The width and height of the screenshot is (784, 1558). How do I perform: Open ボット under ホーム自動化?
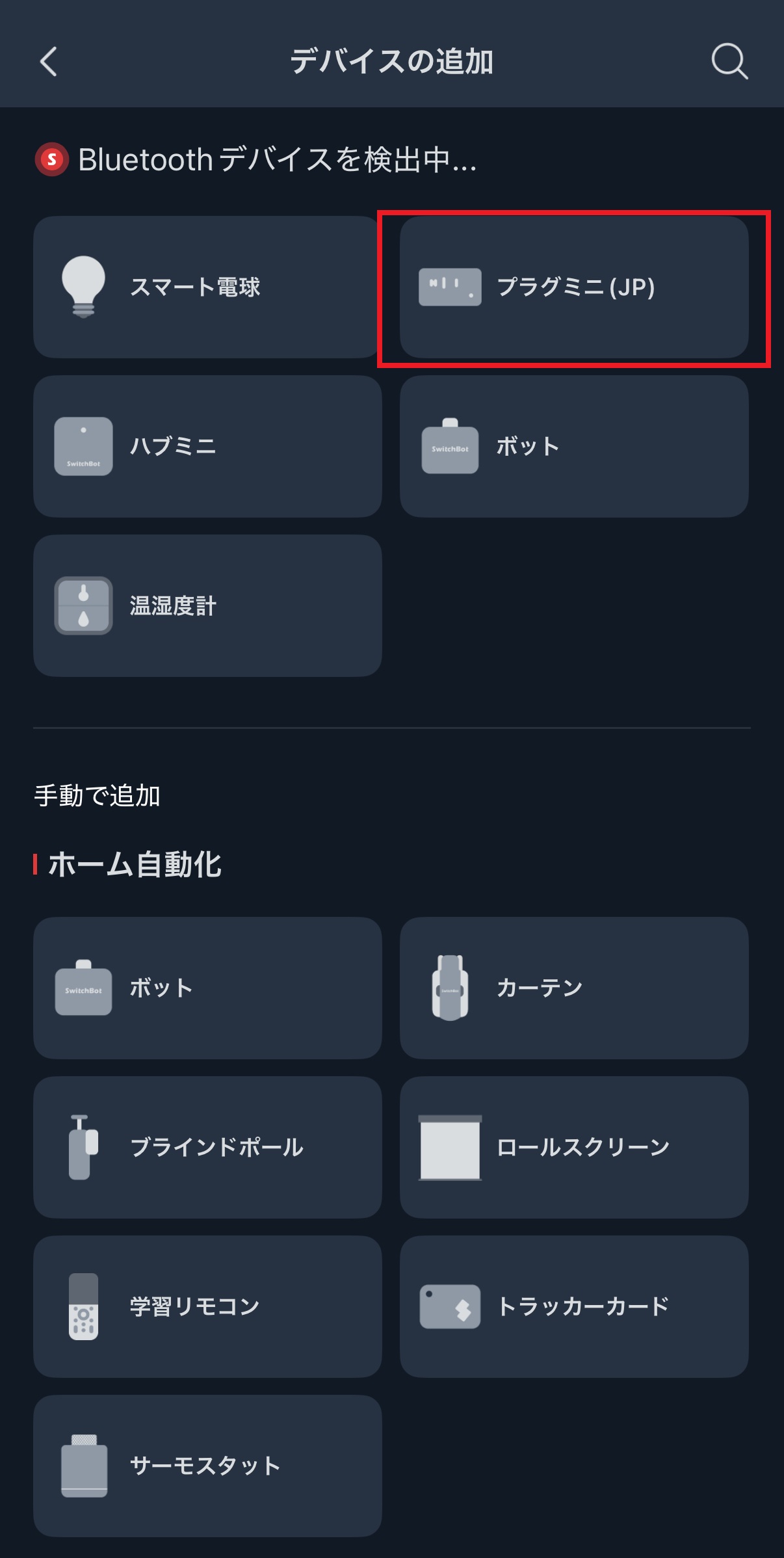click(207, 988)
